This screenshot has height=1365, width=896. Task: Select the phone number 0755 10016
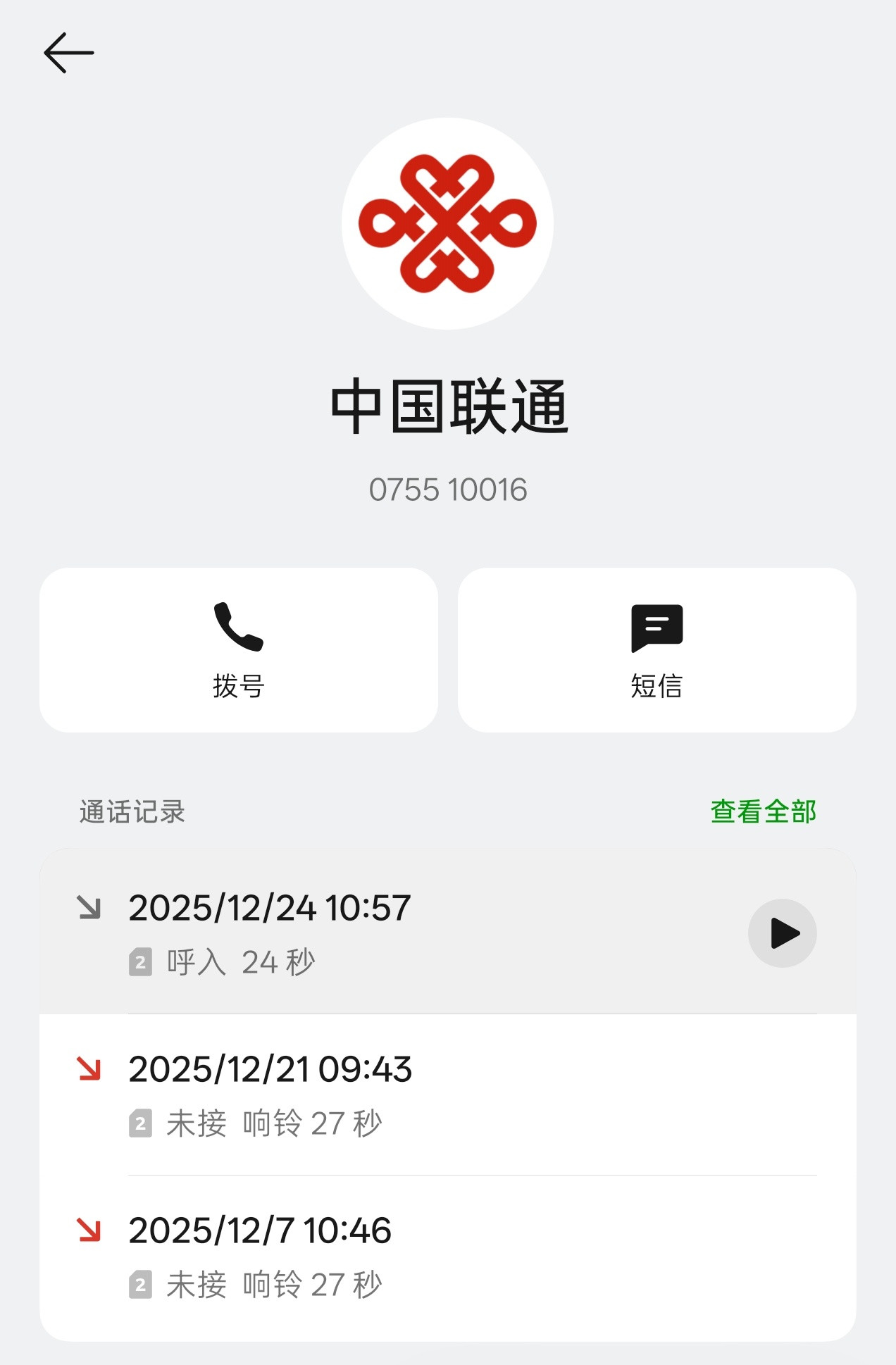447,490
